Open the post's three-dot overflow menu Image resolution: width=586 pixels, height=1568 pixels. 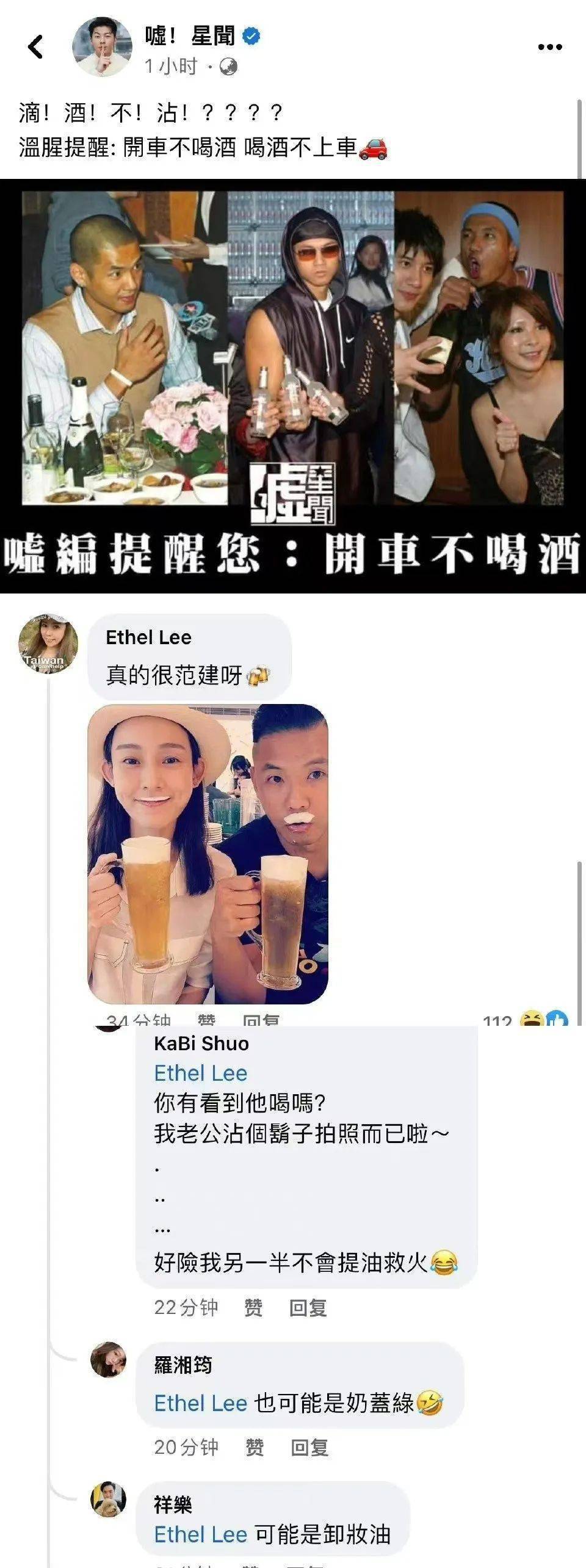tap(549, 47)
